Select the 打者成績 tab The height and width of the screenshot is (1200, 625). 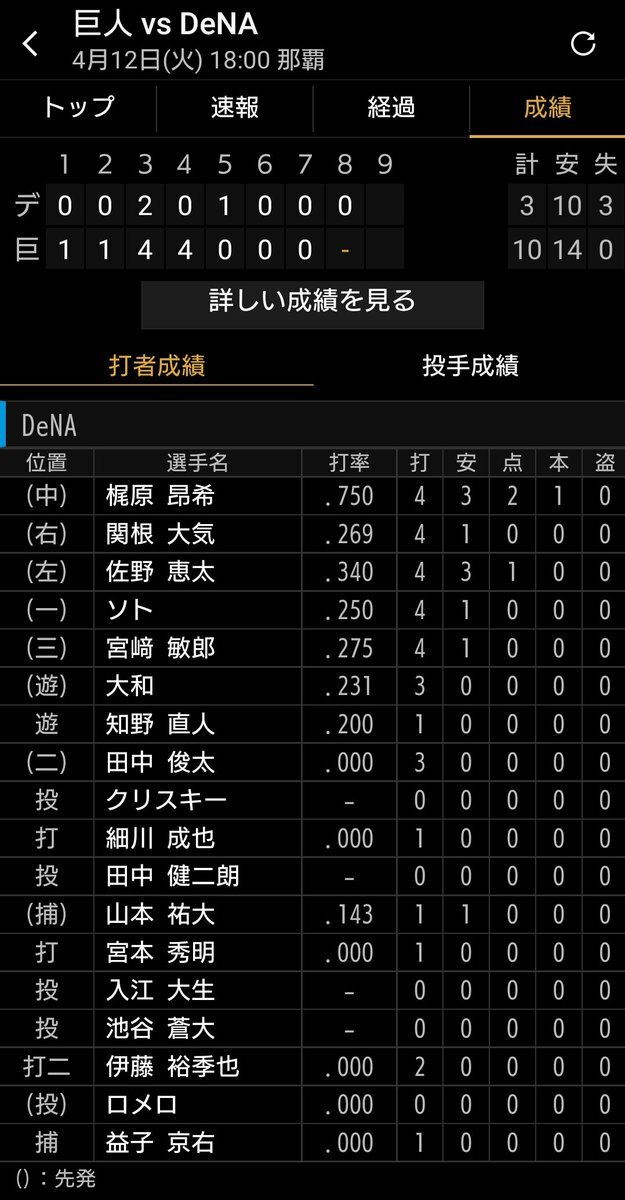tap(156, 365)
